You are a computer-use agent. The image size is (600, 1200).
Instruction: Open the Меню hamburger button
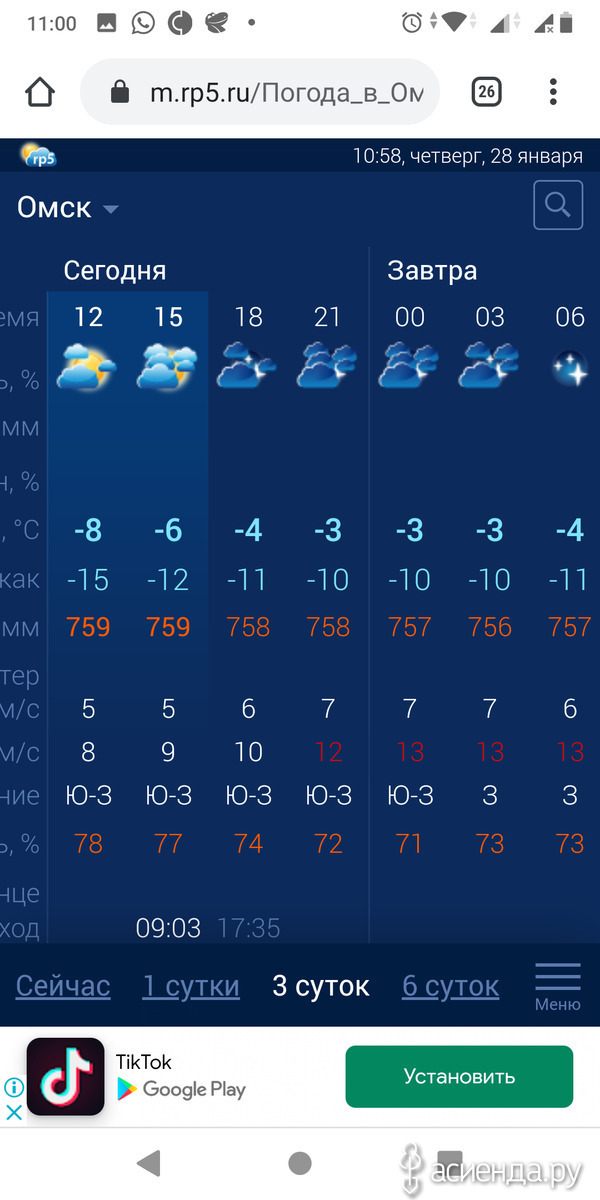(x=558, y=987)
